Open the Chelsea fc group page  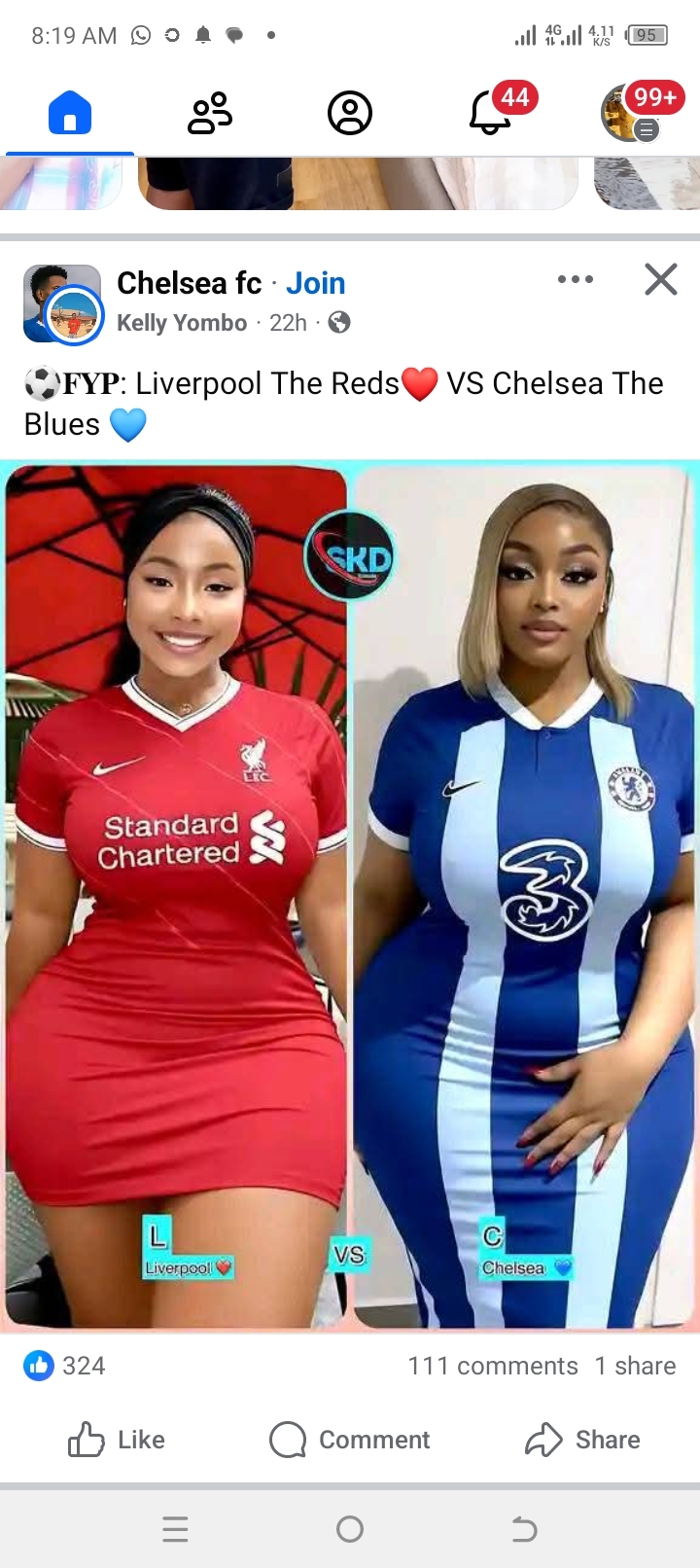coord(189,283)
